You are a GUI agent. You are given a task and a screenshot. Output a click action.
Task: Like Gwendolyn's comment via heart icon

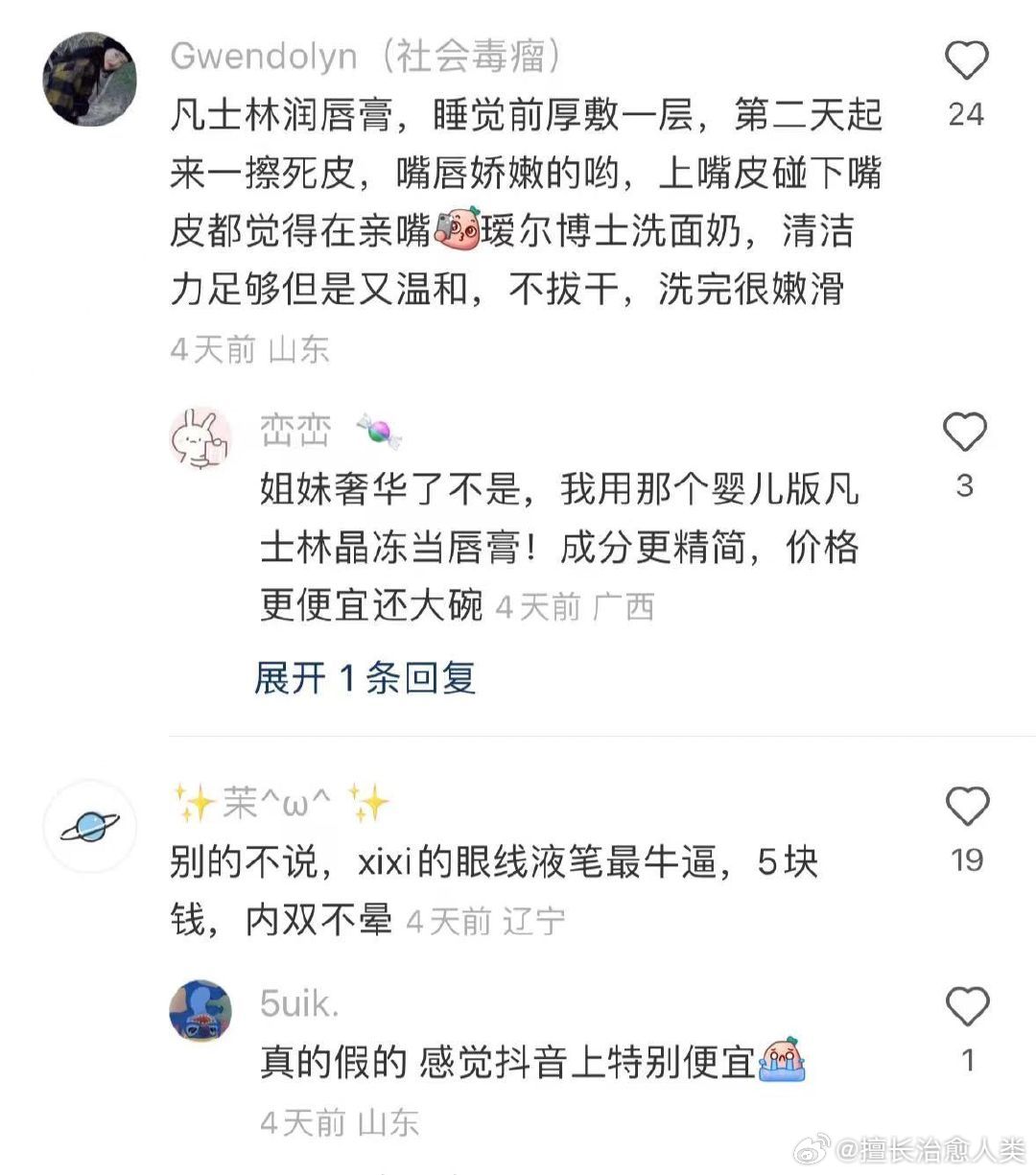click(968, 61)
